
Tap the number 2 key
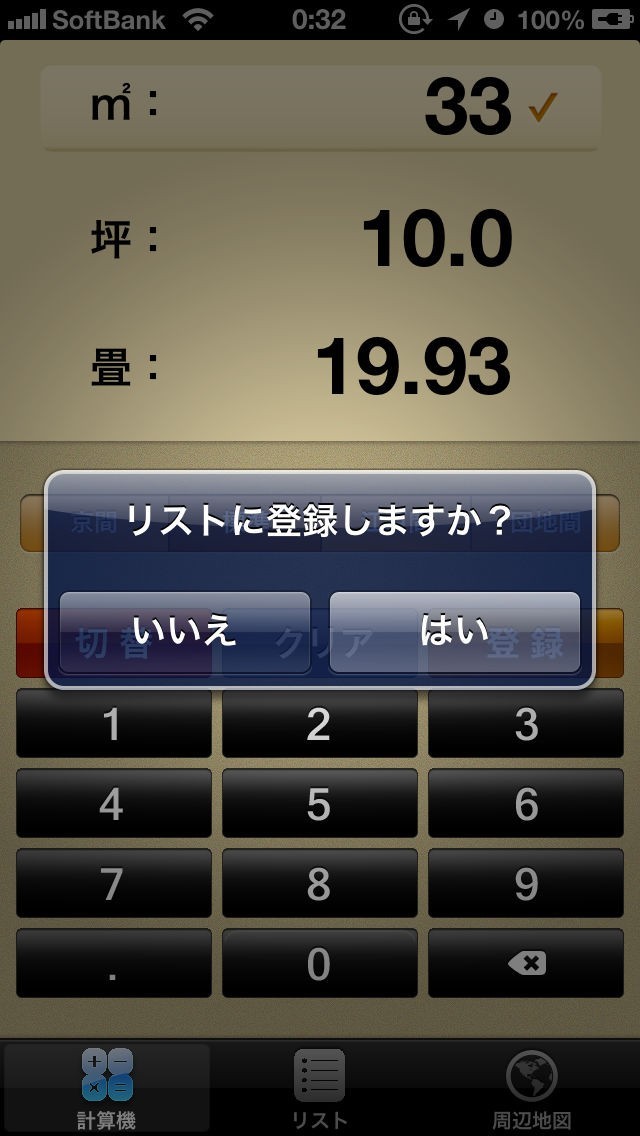click(x=319, y=724)
